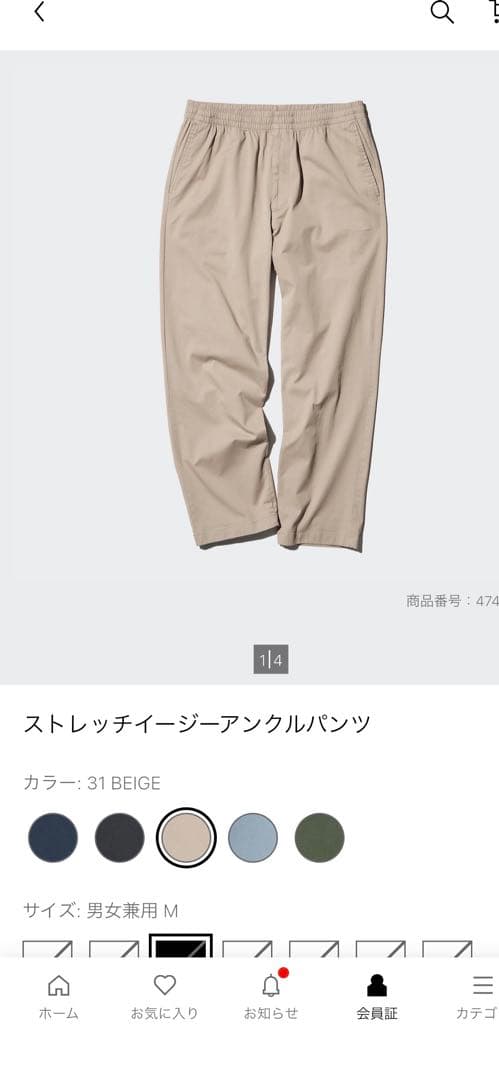Open the search magnifier icon

point(442,12)
